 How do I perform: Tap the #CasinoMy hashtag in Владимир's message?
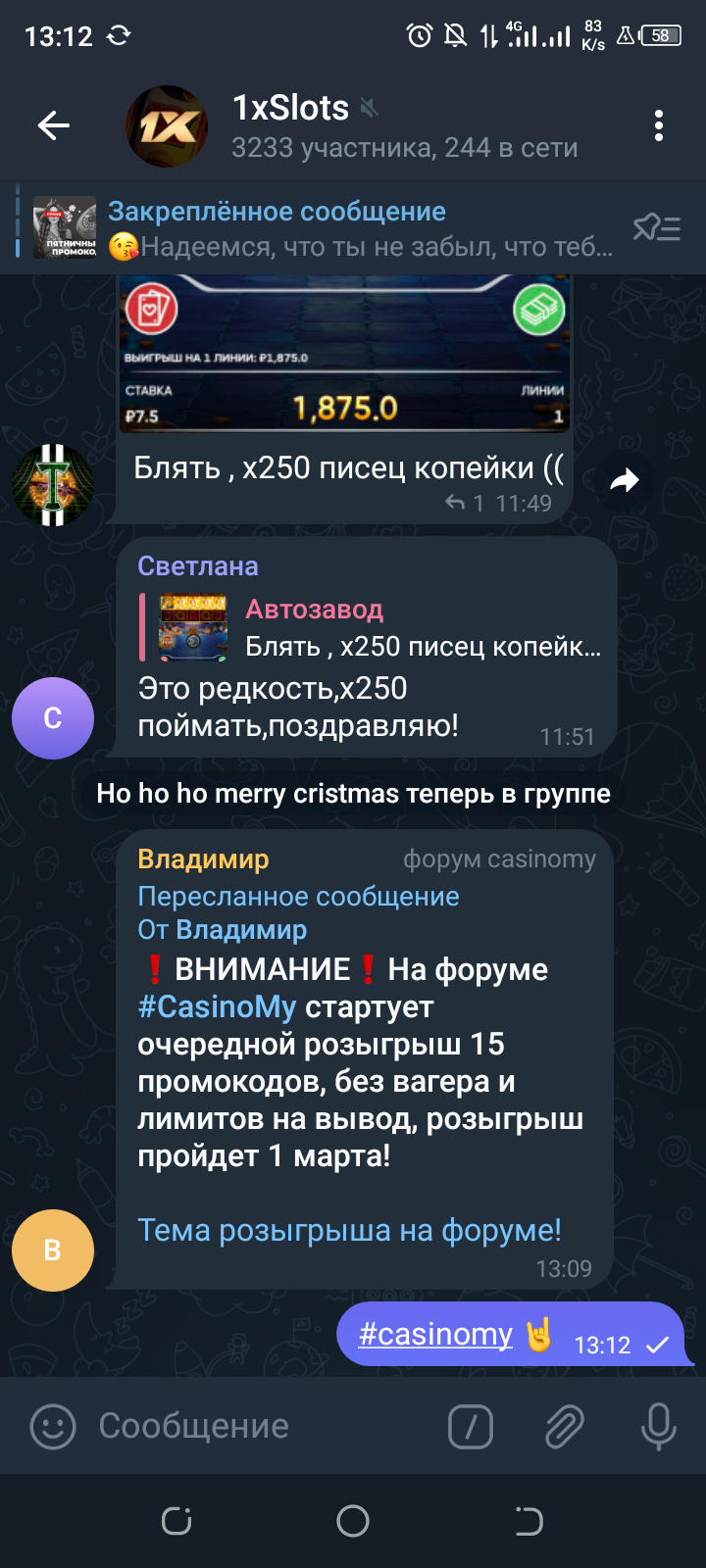coord(217,1007)
